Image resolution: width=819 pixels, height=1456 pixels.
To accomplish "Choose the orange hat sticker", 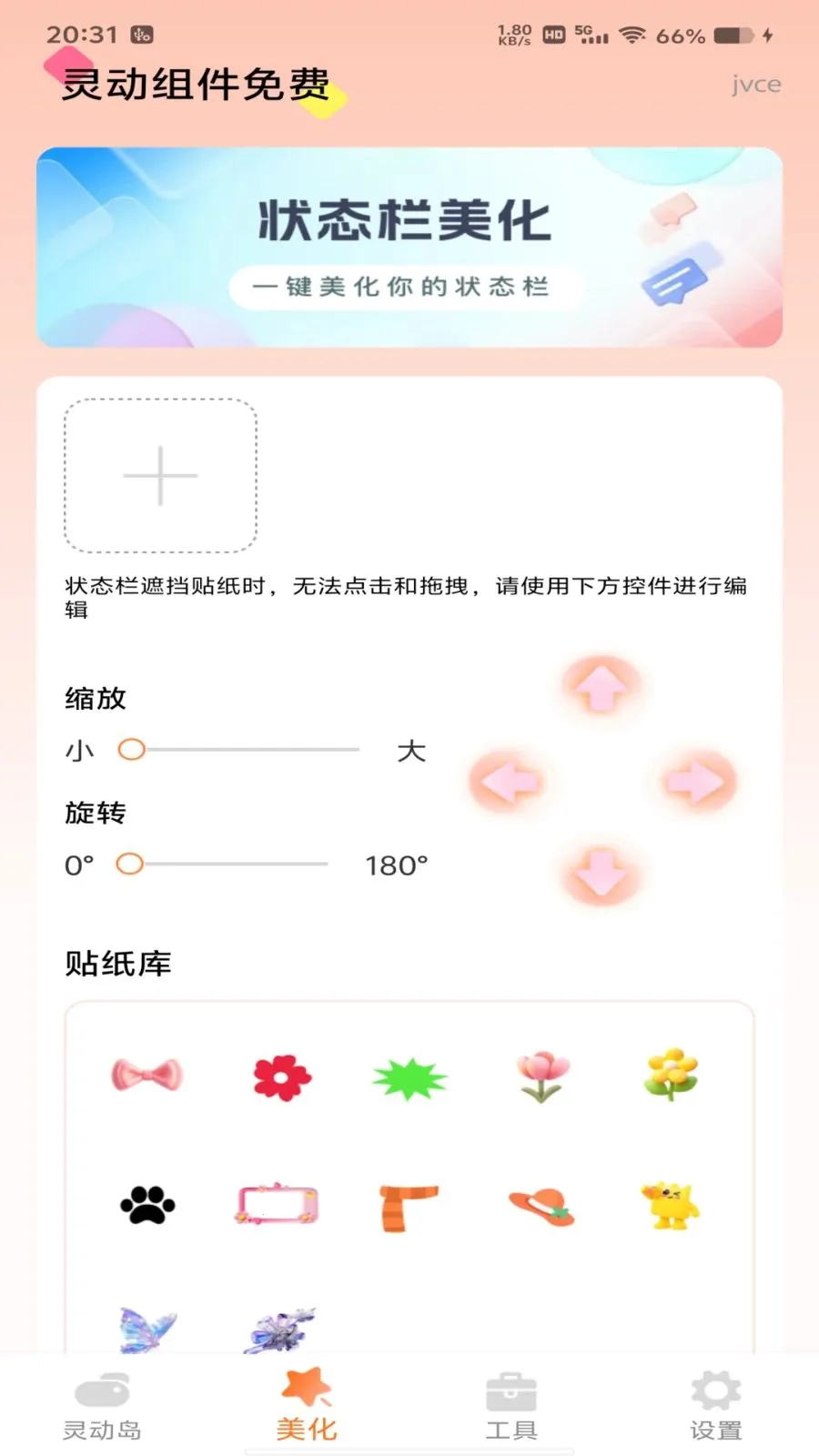I will [542, 1207].
